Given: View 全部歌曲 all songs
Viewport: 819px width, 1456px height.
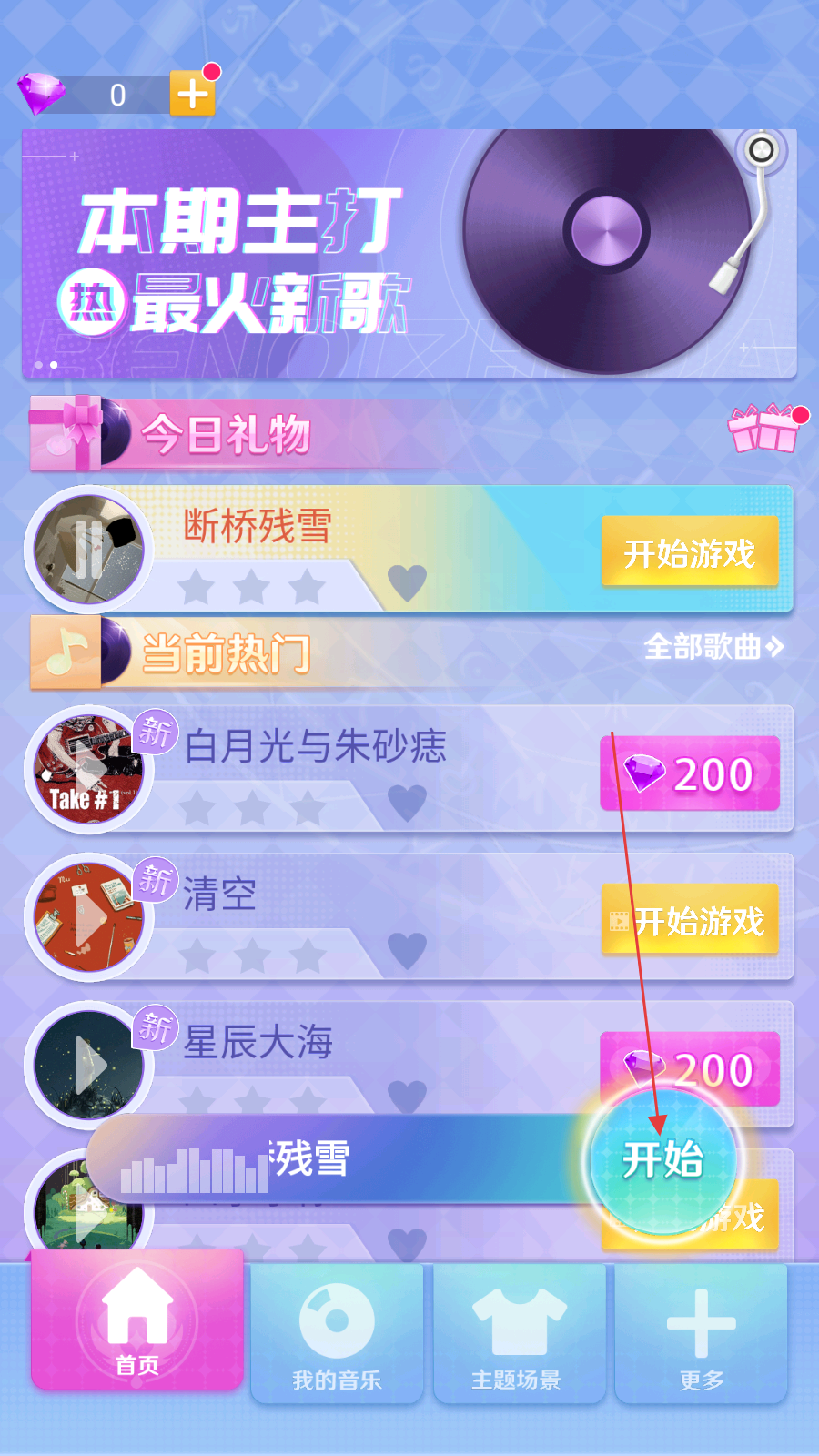Looking at the screenshot, I should point(713,647).
